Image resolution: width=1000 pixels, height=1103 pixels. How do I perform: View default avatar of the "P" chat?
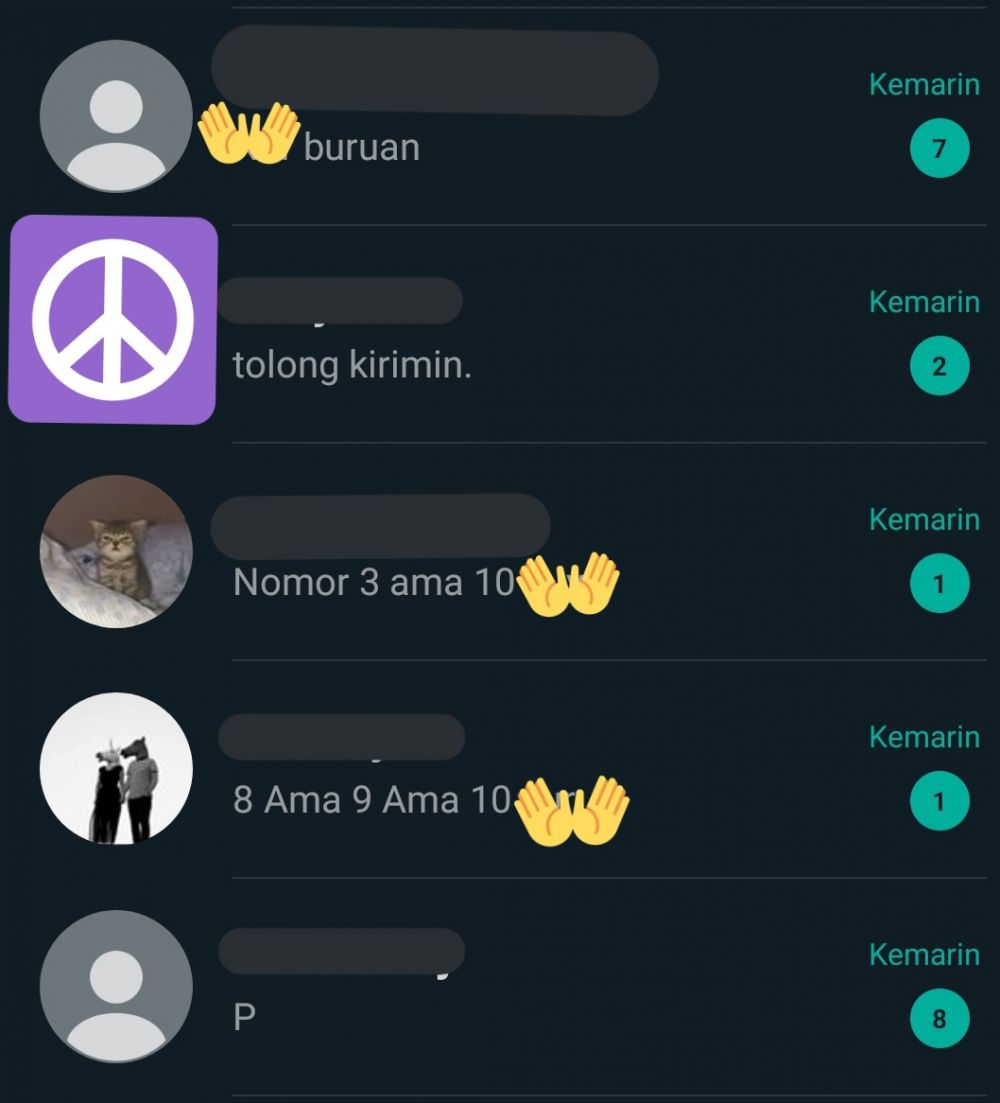(116, 987)
